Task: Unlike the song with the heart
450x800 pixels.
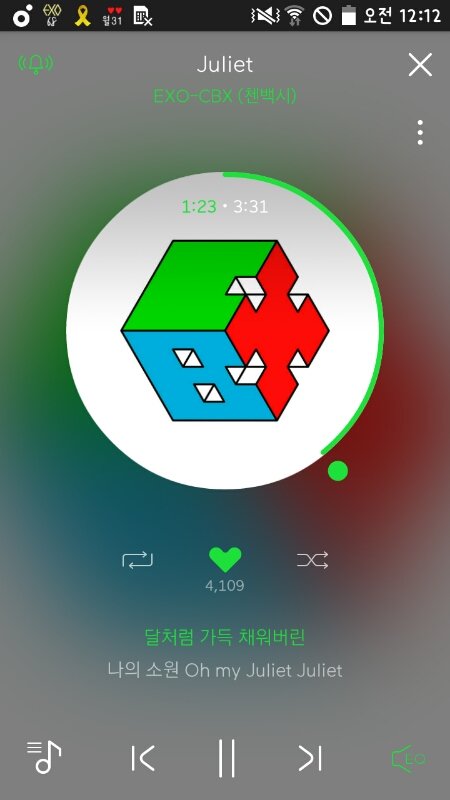Action: [225, 560]
